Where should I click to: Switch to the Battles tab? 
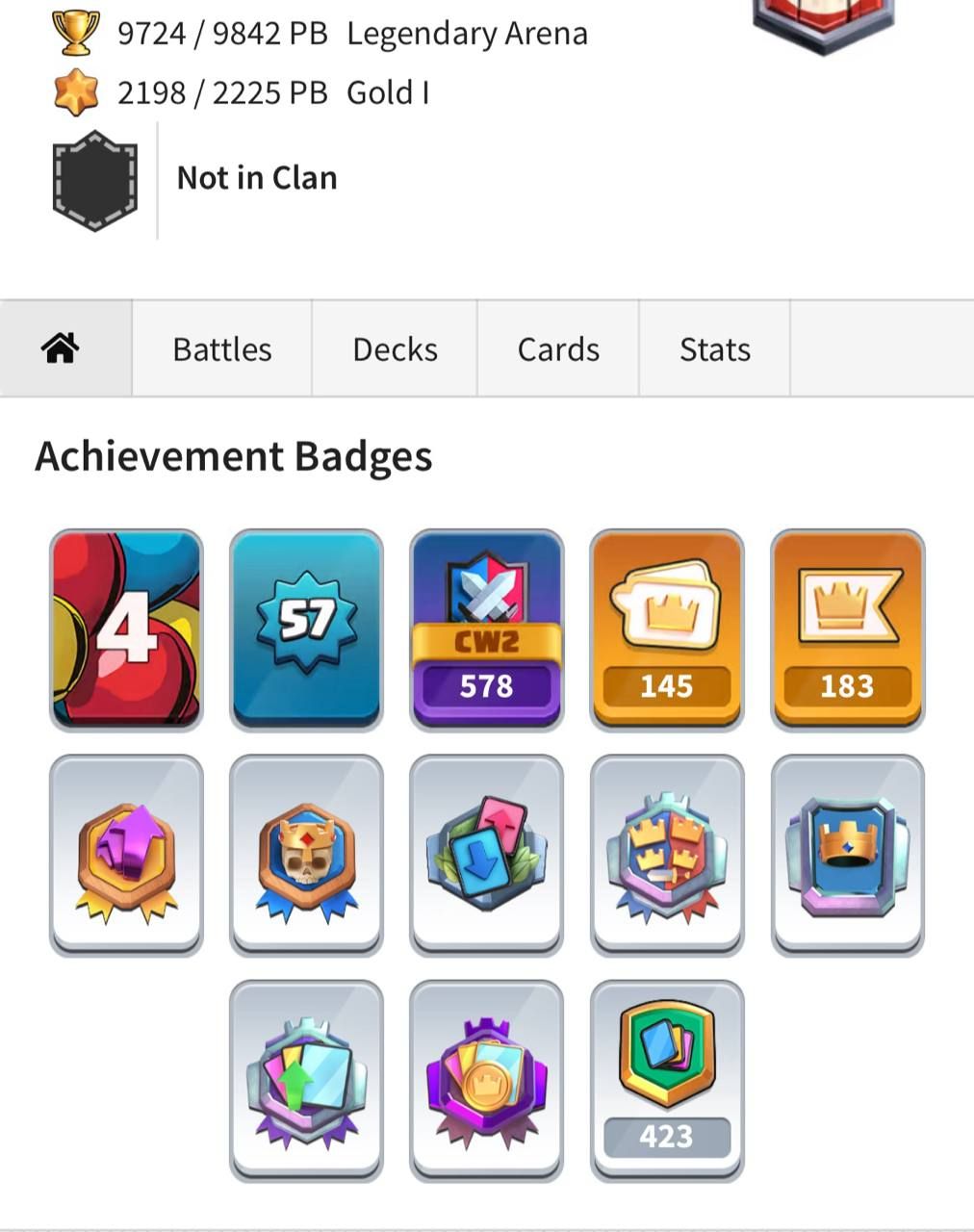pos(222,349)
